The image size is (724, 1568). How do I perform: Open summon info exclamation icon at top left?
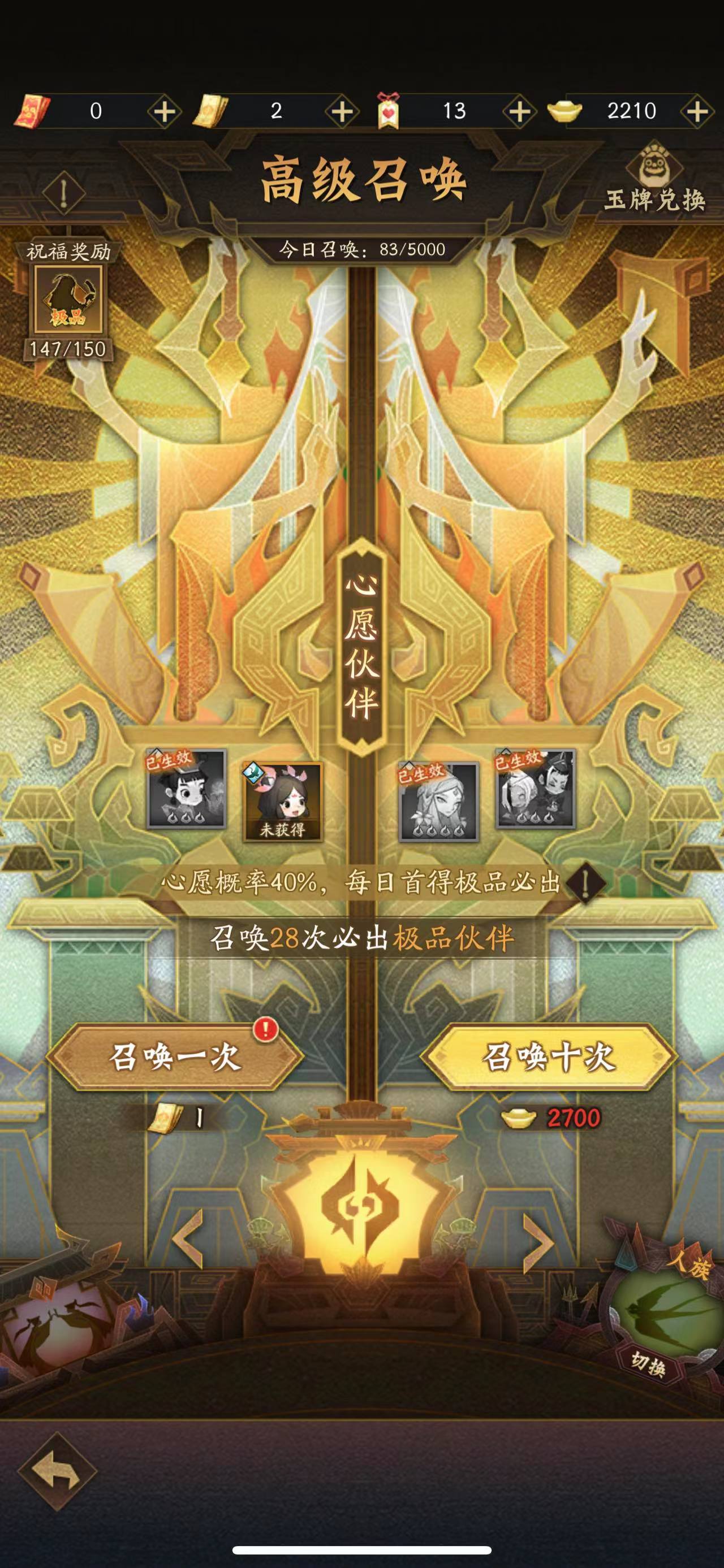(64, 193)
